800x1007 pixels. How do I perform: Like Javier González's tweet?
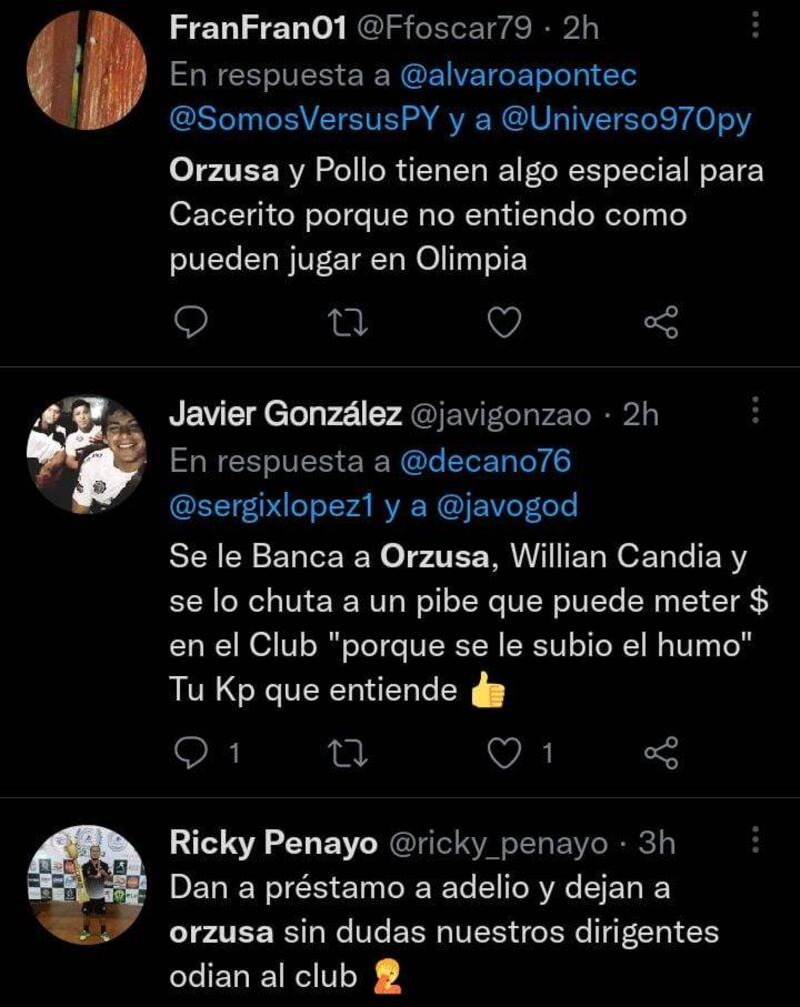pyautogui.click(x=507, y=753)
